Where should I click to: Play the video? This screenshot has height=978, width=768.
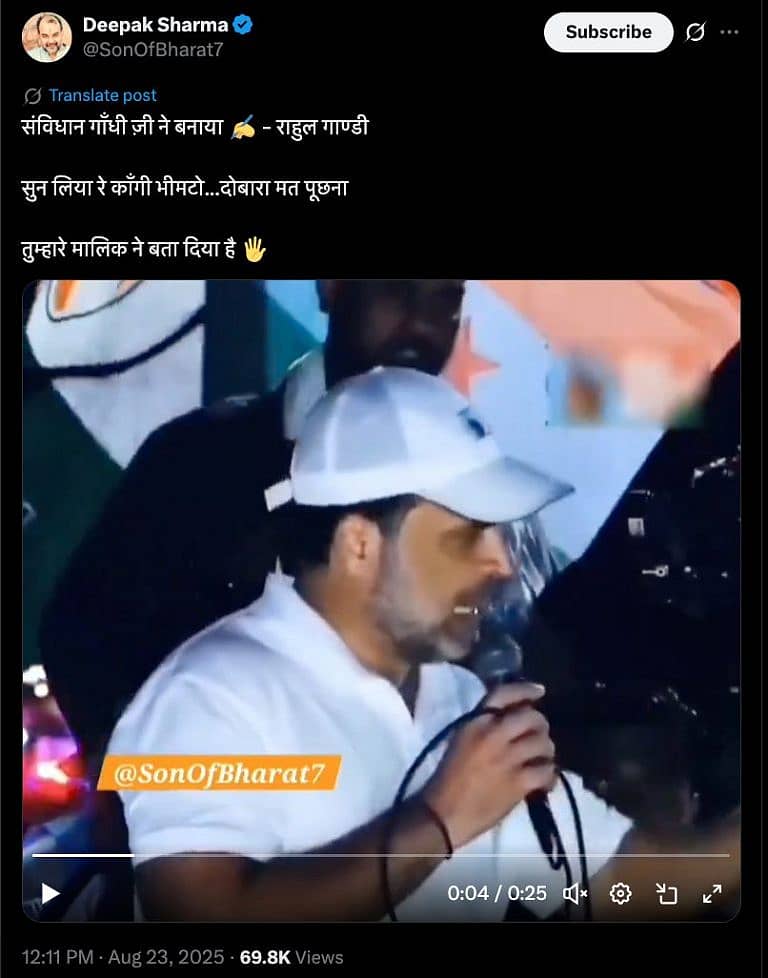[50, 893]
